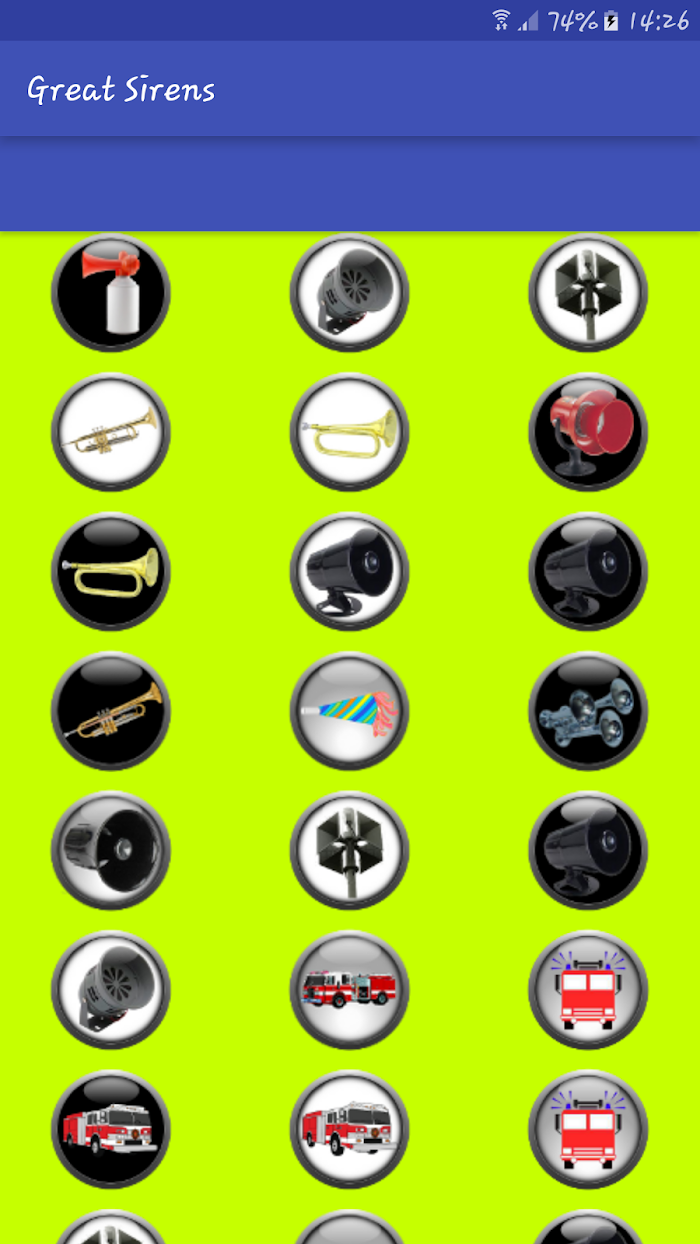The image size is (700, 1244).
Task: Select the black horn speaker on white background
Action: (349, 572)
